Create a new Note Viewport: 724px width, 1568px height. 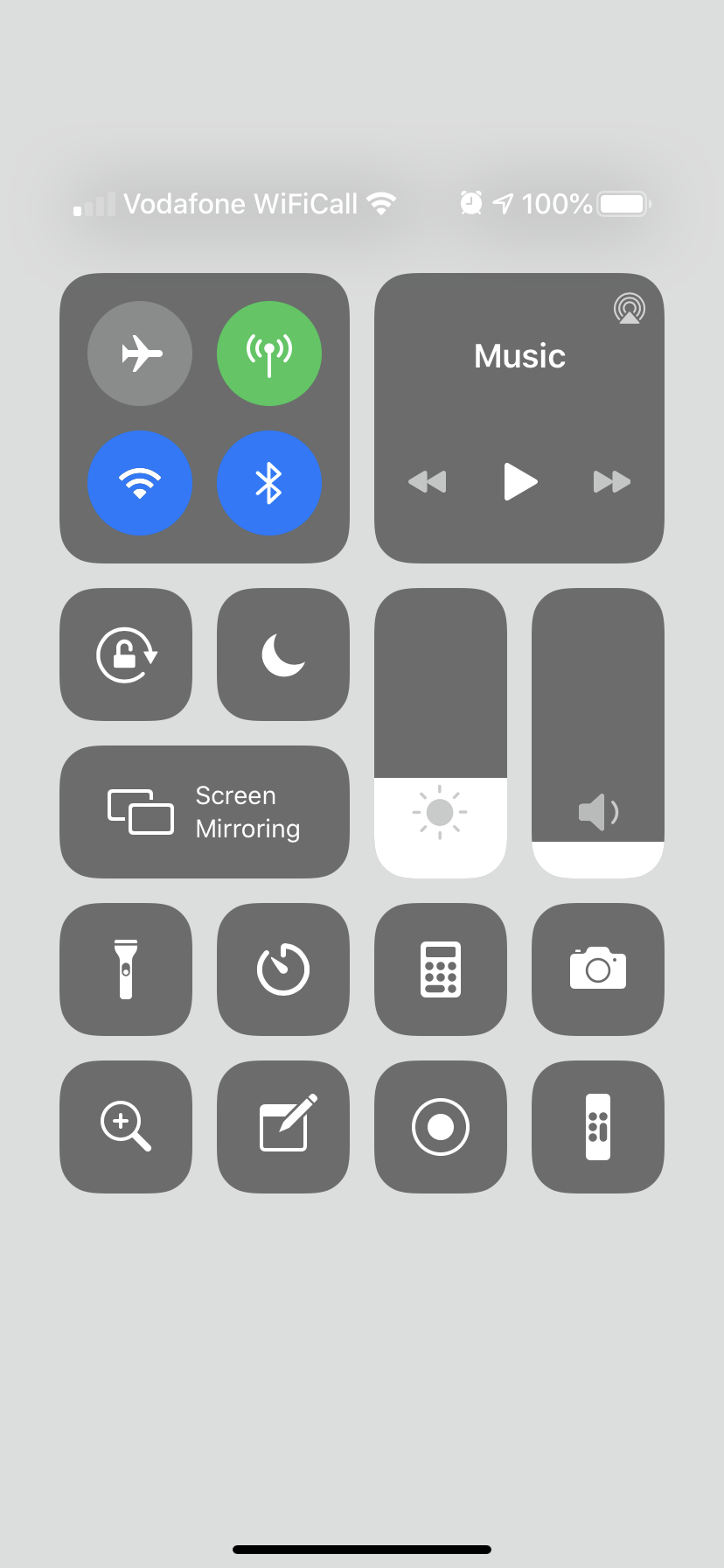coord(282,1127)
